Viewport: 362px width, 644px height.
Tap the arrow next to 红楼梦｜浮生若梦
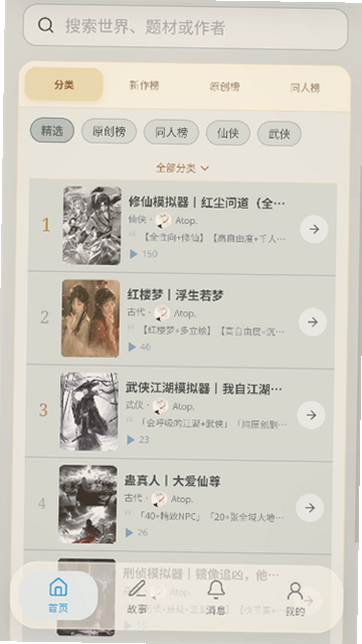coord(313,322)
